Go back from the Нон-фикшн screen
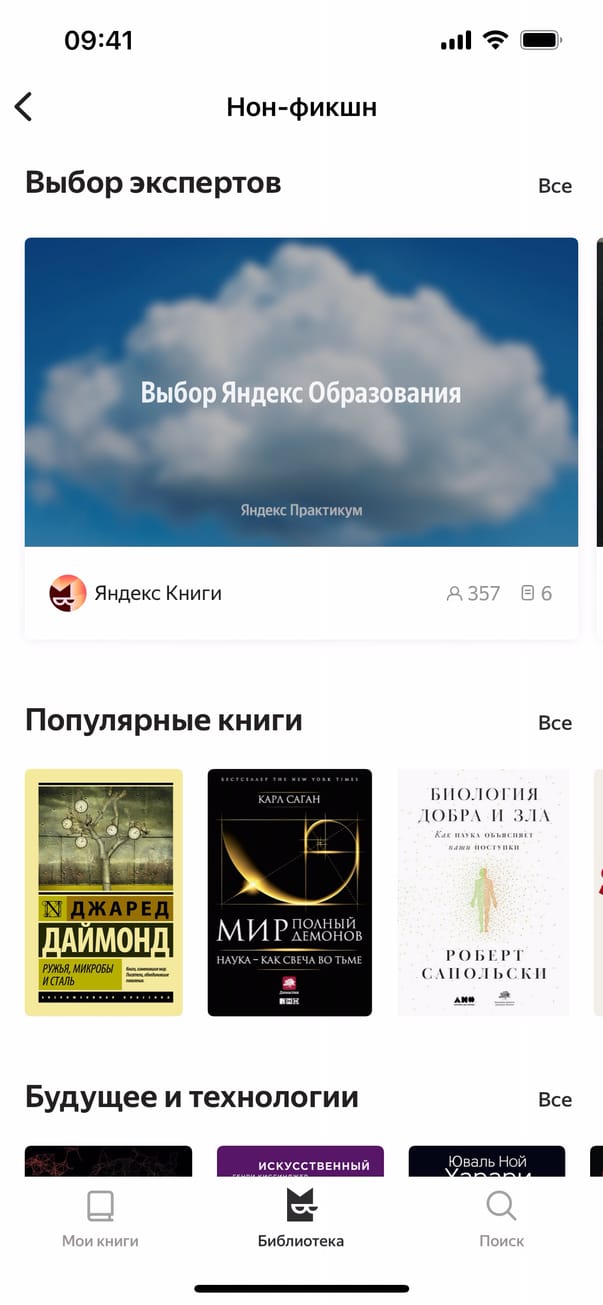This screenshot has height=1305, width=603. [24, 107]
